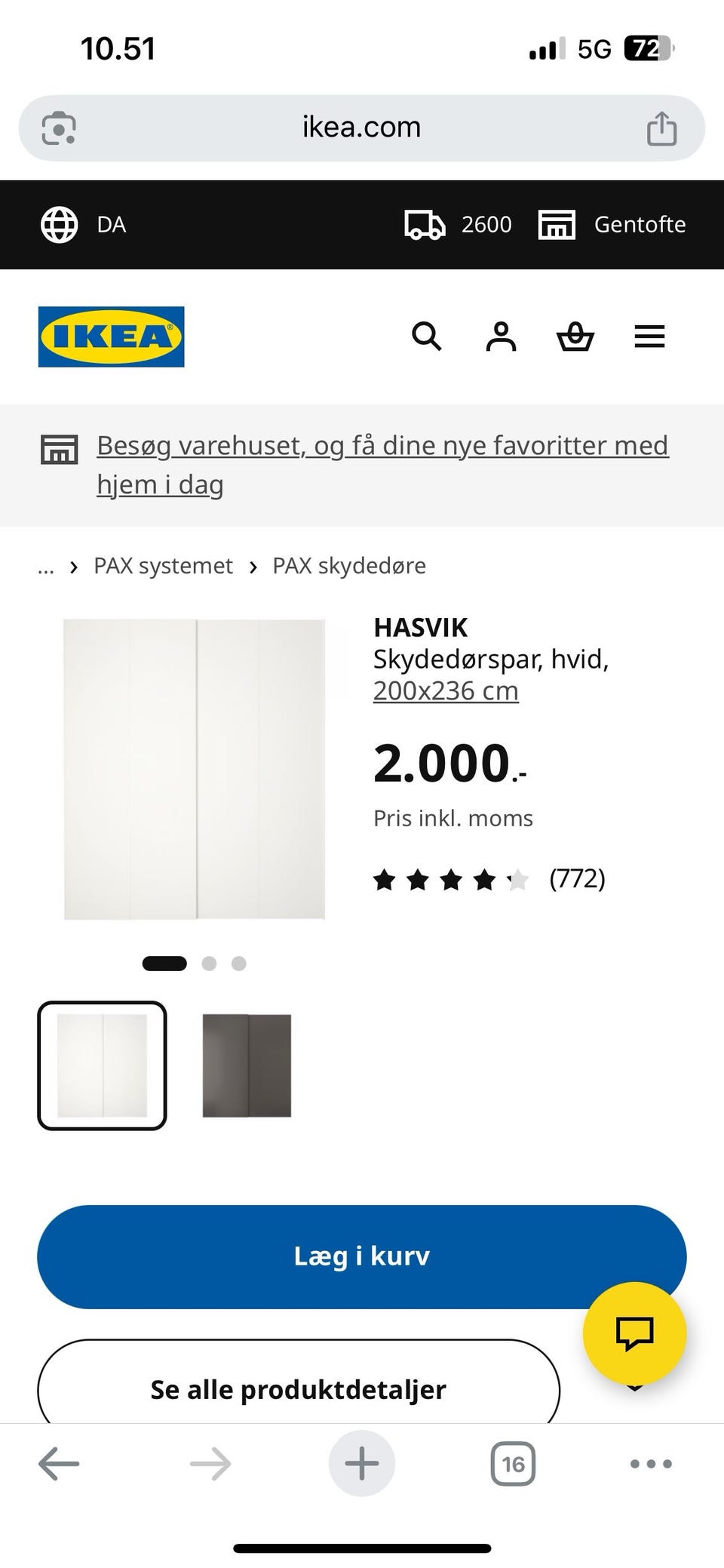Open the IKEA search magnifier
This screenshot has height=1568, width=724.
426,336
